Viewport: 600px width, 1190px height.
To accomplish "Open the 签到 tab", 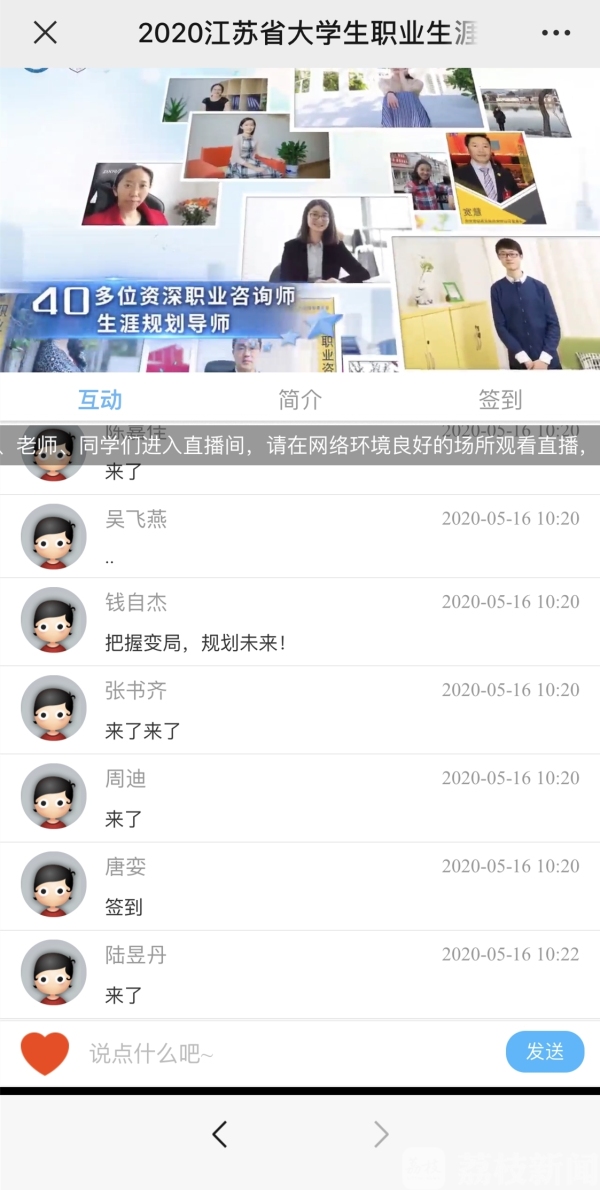I will tap(500, 400).
